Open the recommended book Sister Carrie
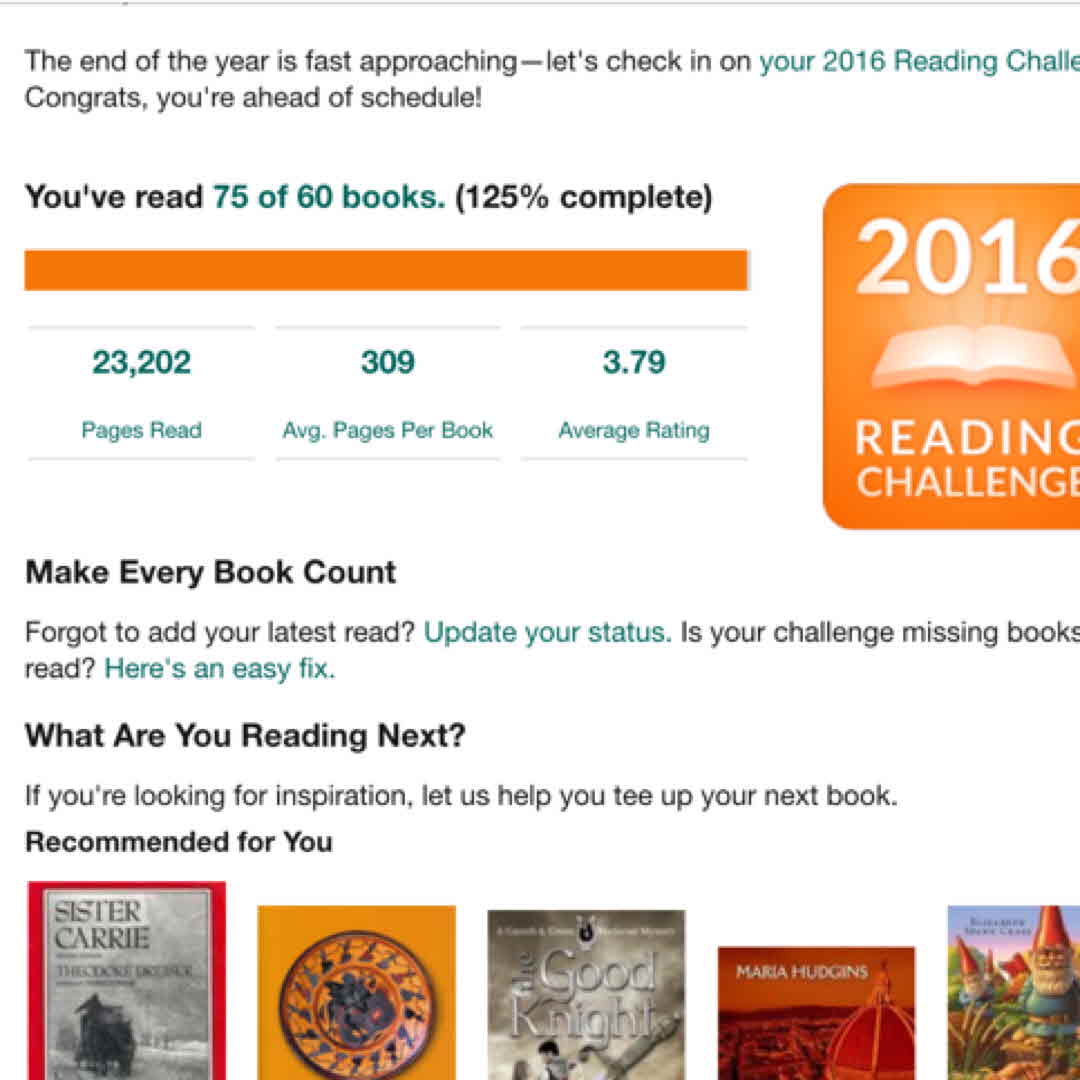1080x1080 pixels. tap(127, 980)
